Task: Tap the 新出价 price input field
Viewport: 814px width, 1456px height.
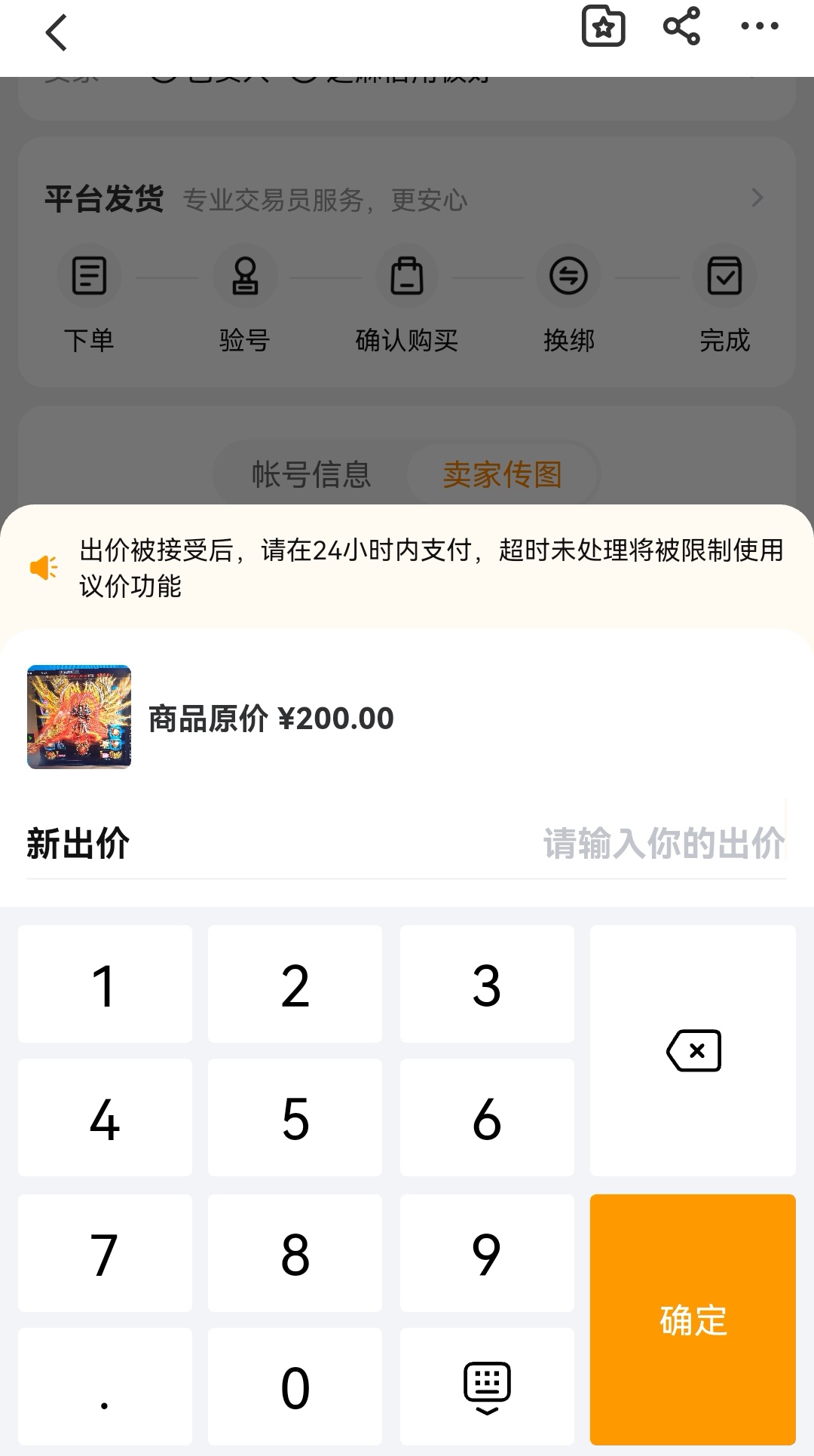Action: (x=663, y=843)
